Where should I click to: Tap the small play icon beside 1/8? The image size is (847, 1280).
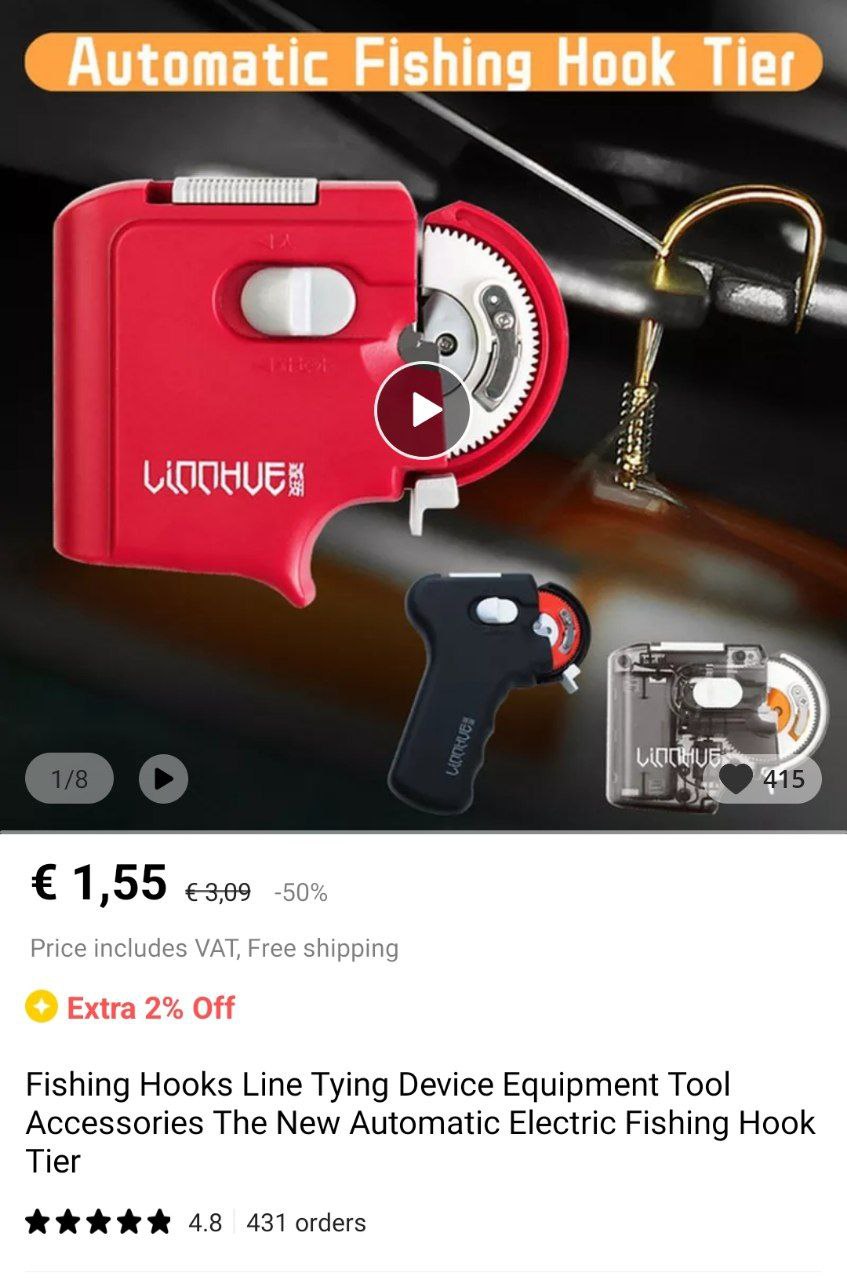[163, 779]
